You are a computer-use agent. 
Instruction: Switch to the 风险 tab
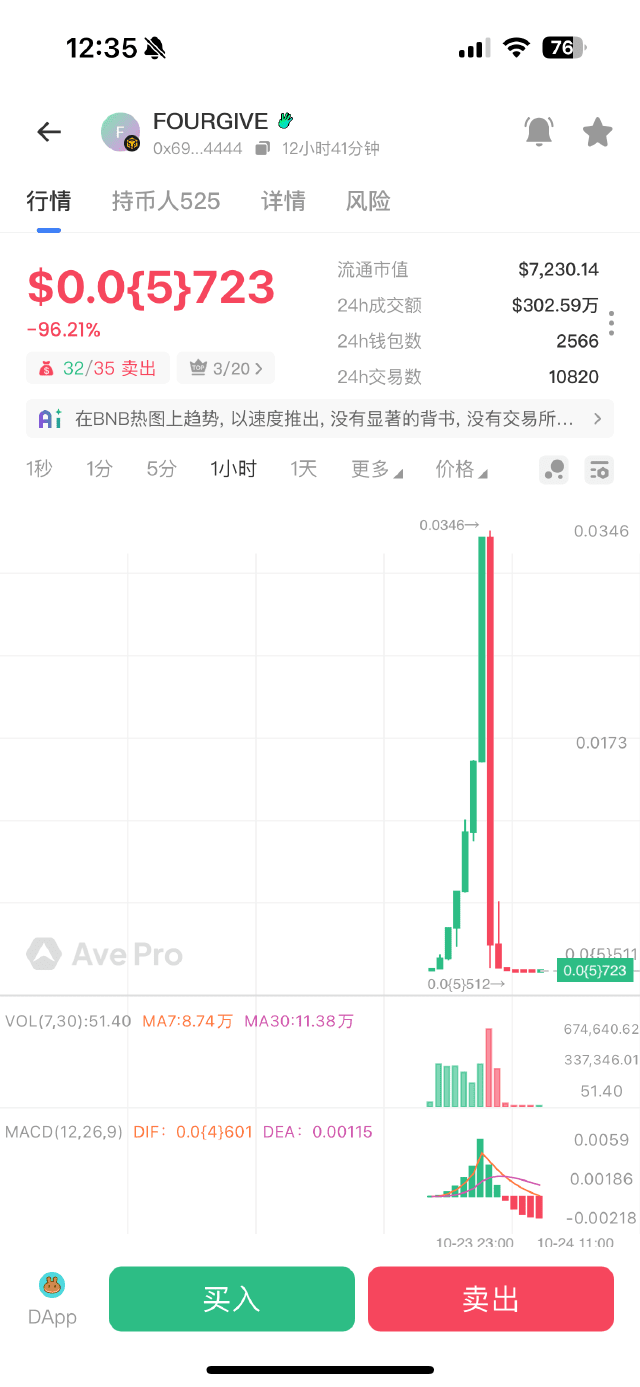click(x=368, y=201)
